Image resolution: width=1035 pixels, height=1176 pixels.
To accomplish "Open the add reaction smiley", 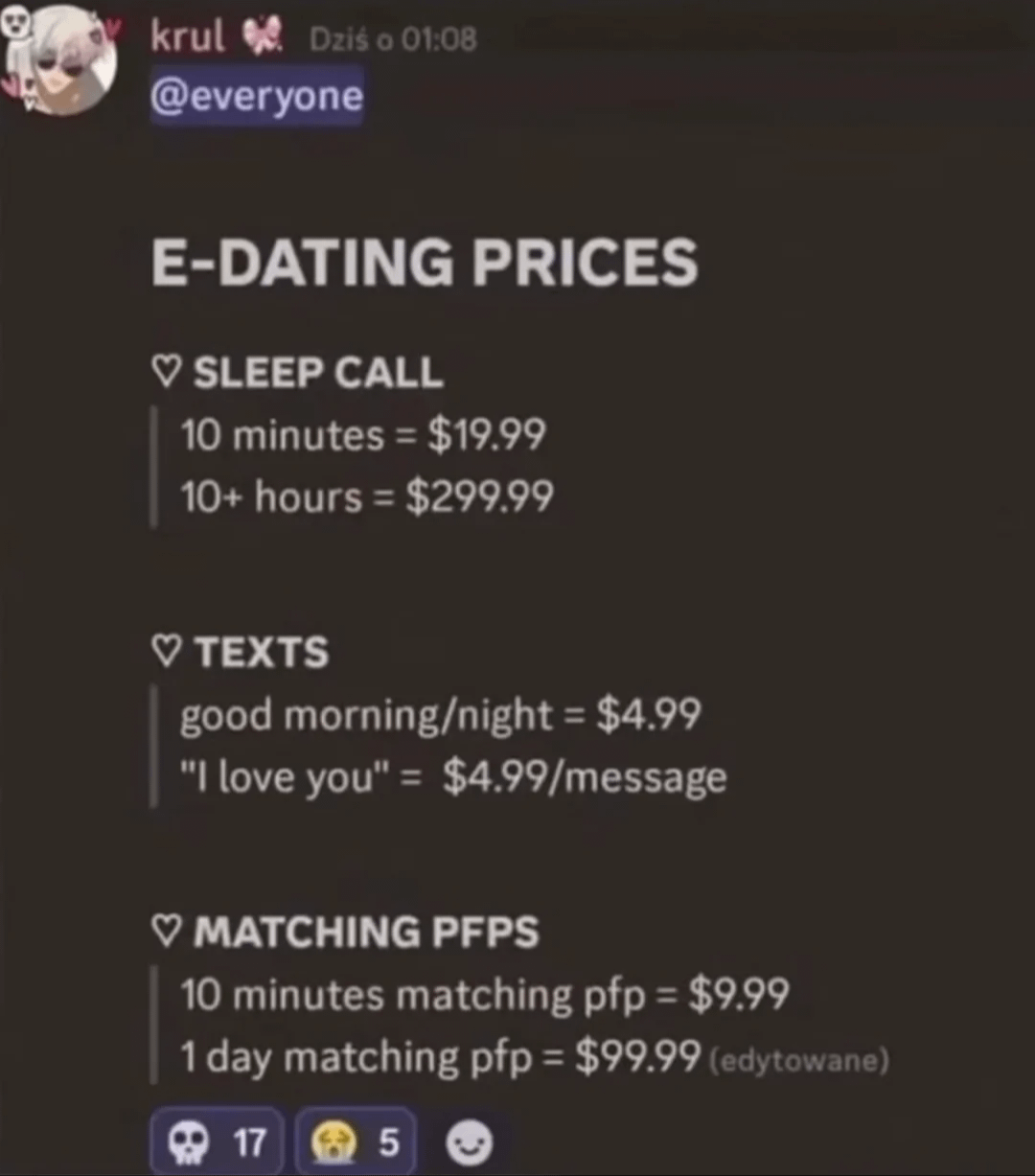I will click(470, 1141).
